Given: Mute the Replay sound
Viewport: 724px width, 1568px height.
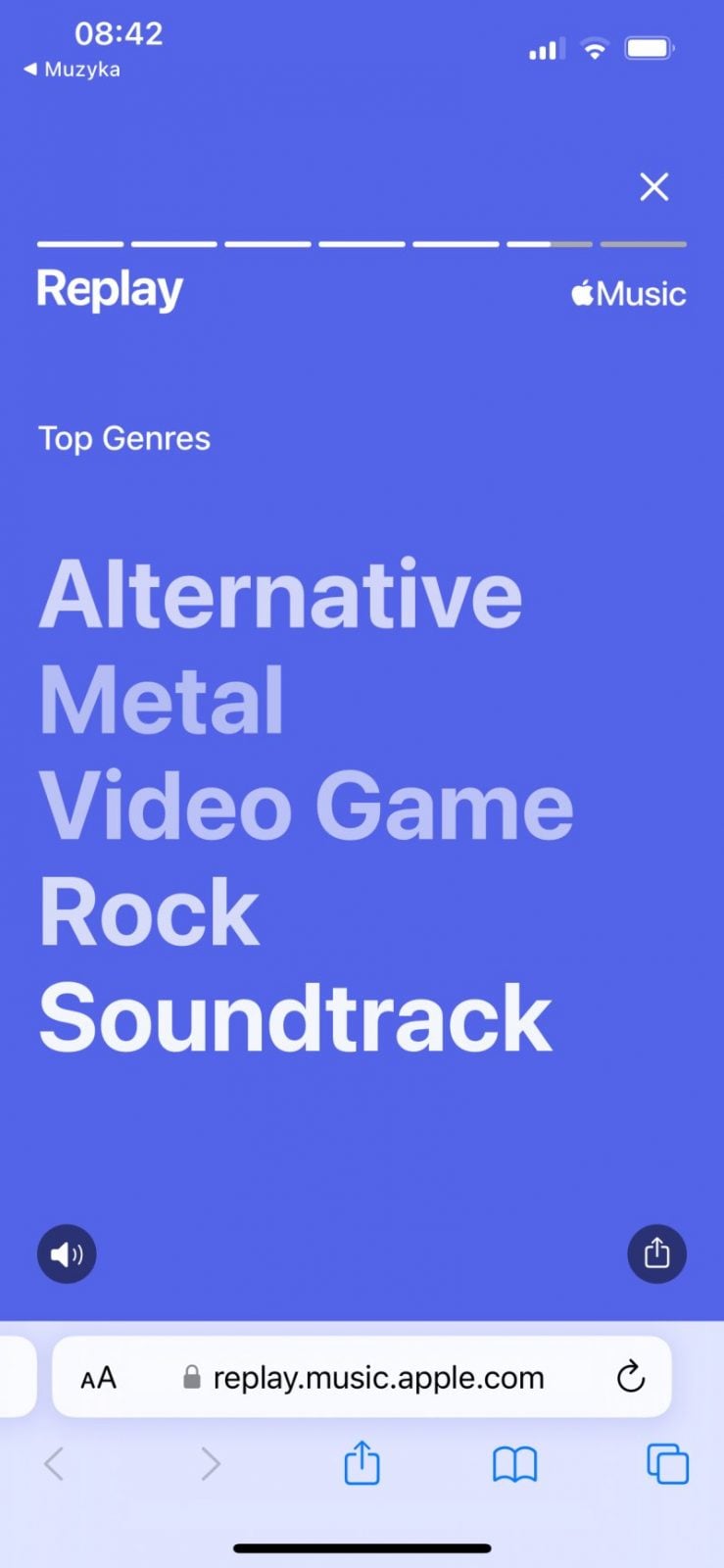Looking at the screenshot, I should (67, 1253).
